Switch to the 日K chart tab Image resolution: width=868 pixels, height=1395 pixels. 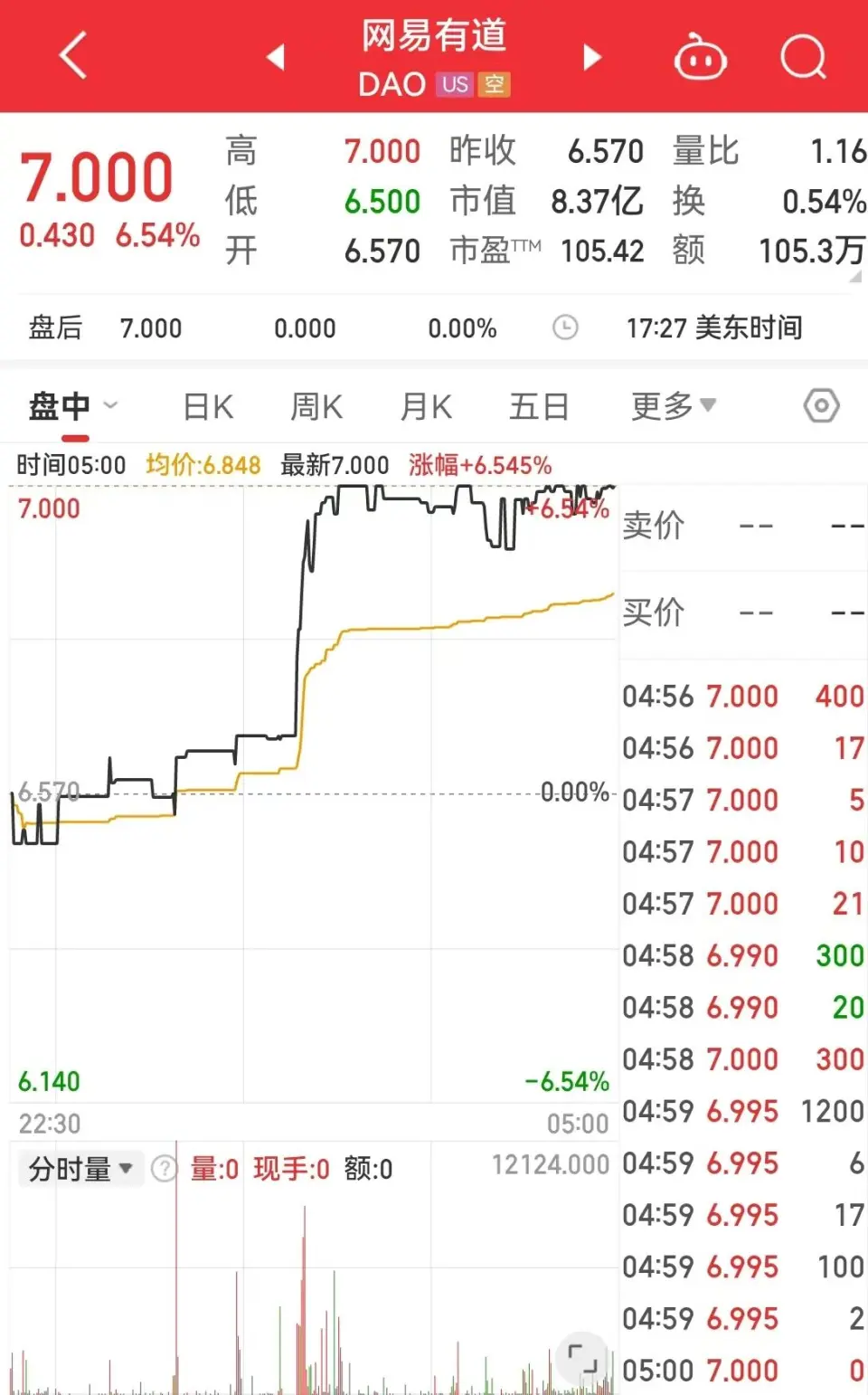click(x=208, y=407)
